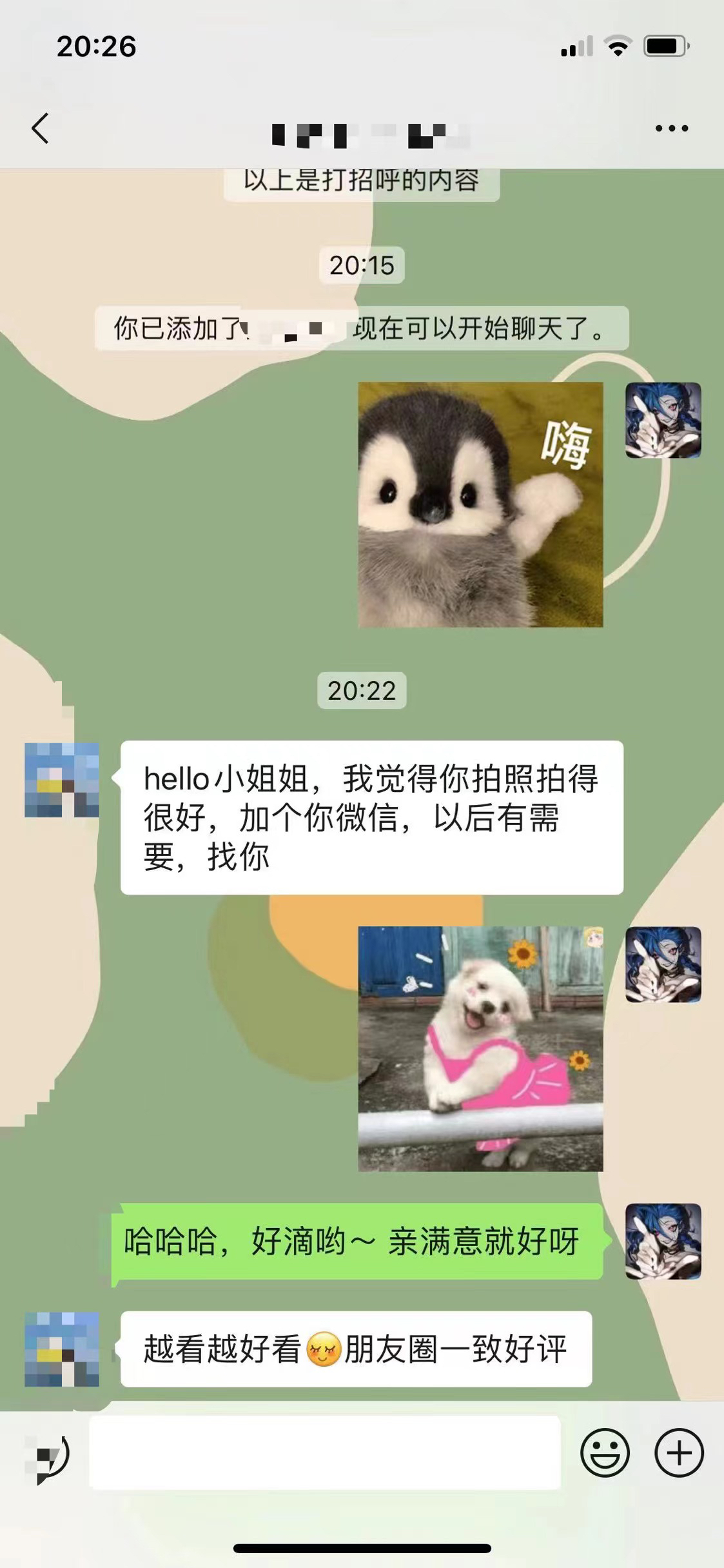Open the plus attachments menu
The width and height of the screenshot is (724, 1568).
pyautogui.click(x=679, y=1453)
